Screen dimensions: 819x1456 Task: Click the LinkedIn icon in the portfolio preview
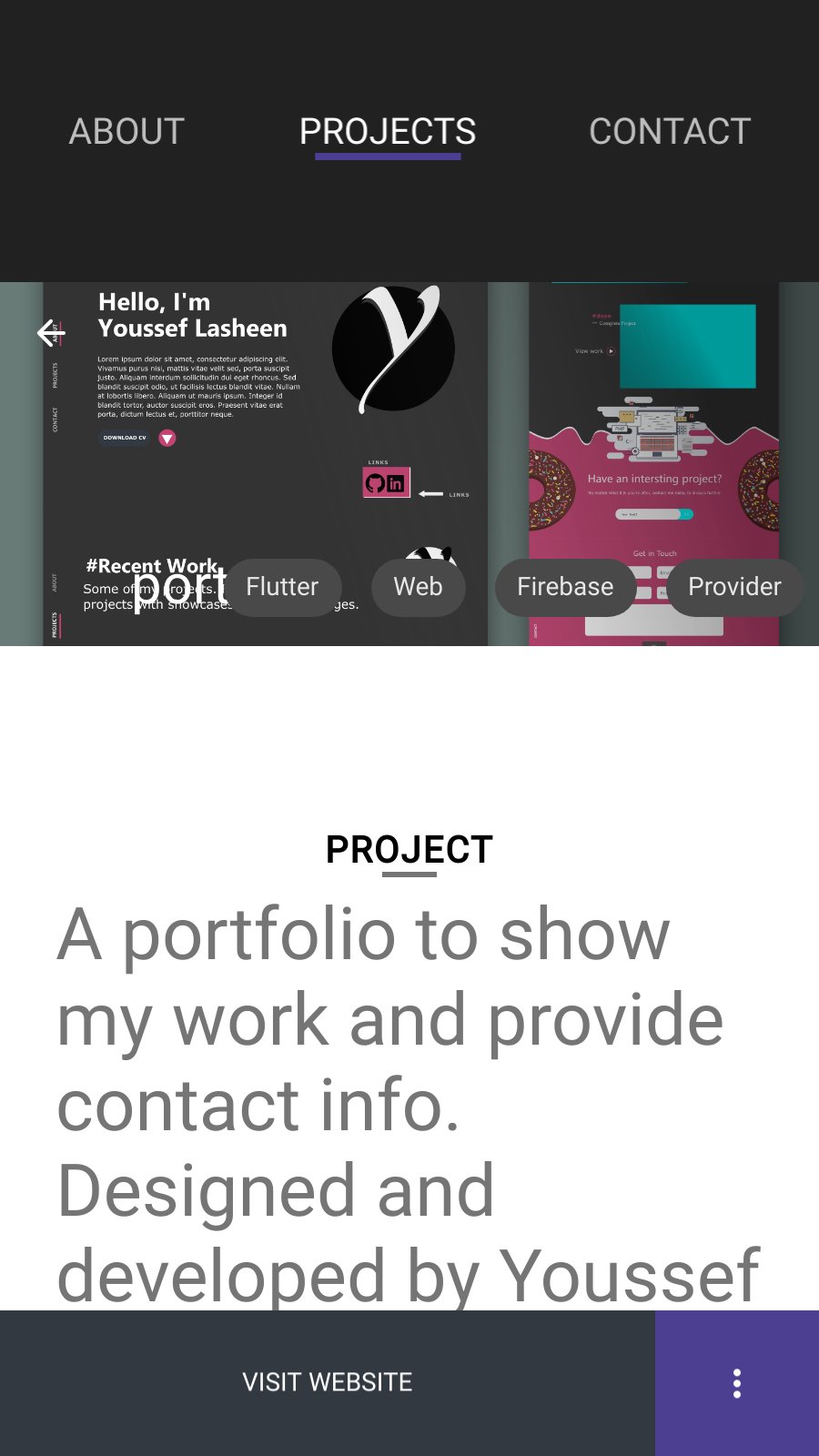coord(397,484)
